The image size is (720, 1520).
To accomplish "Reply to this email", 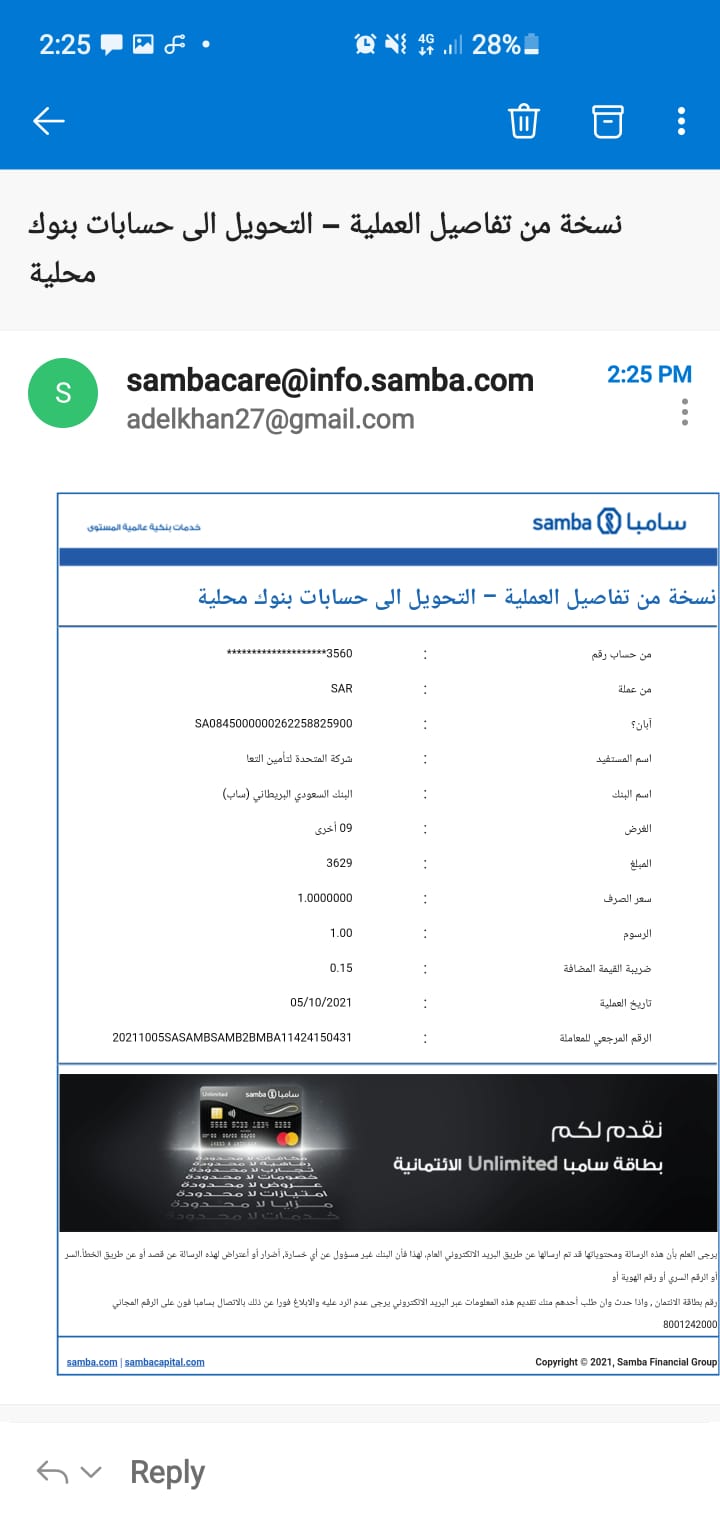I will (x=166, y=1472).
